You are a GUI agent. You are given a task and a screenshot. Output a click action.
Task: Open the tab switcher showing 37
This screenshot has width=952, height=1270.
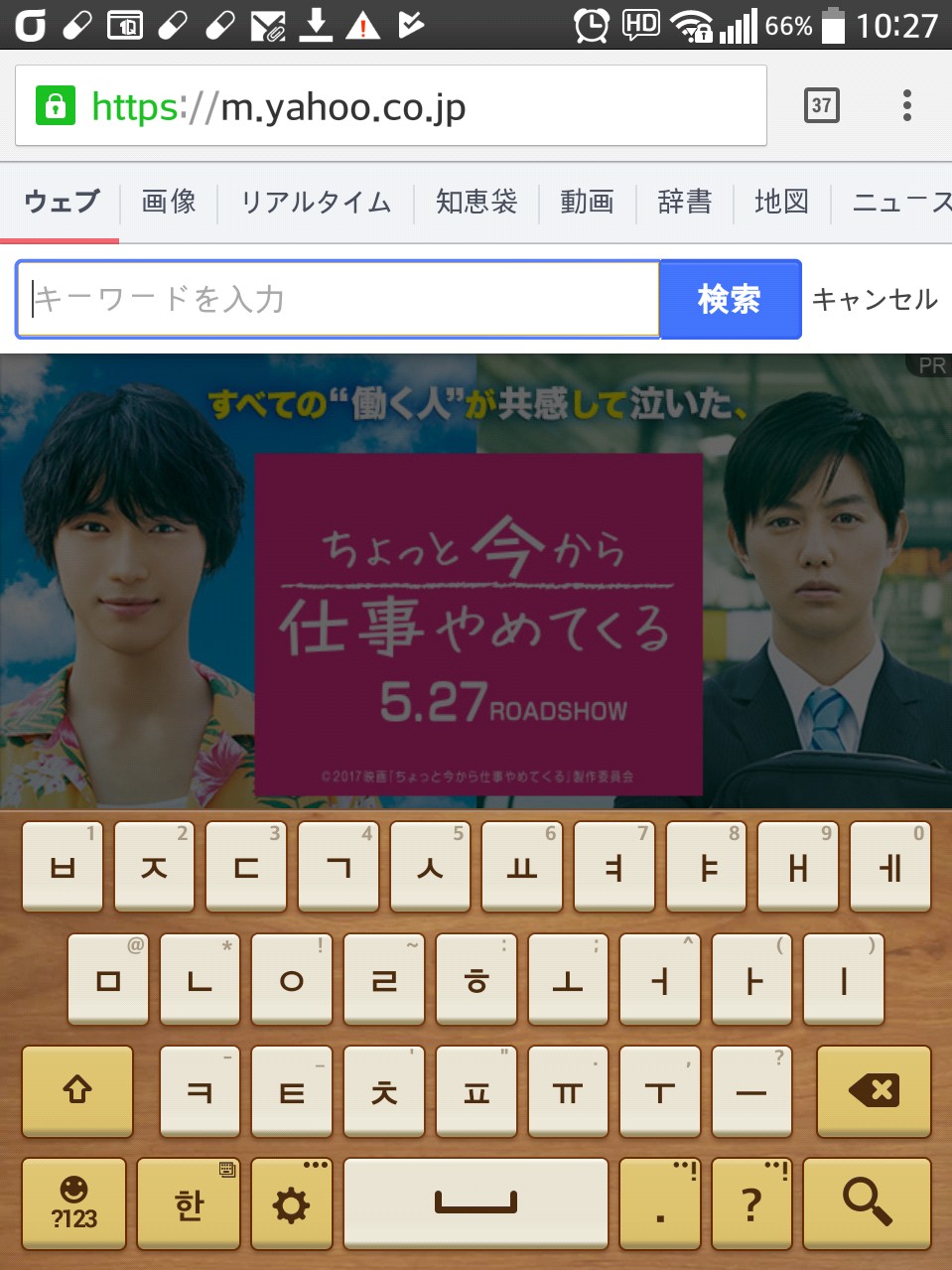[x=821, y=105]
